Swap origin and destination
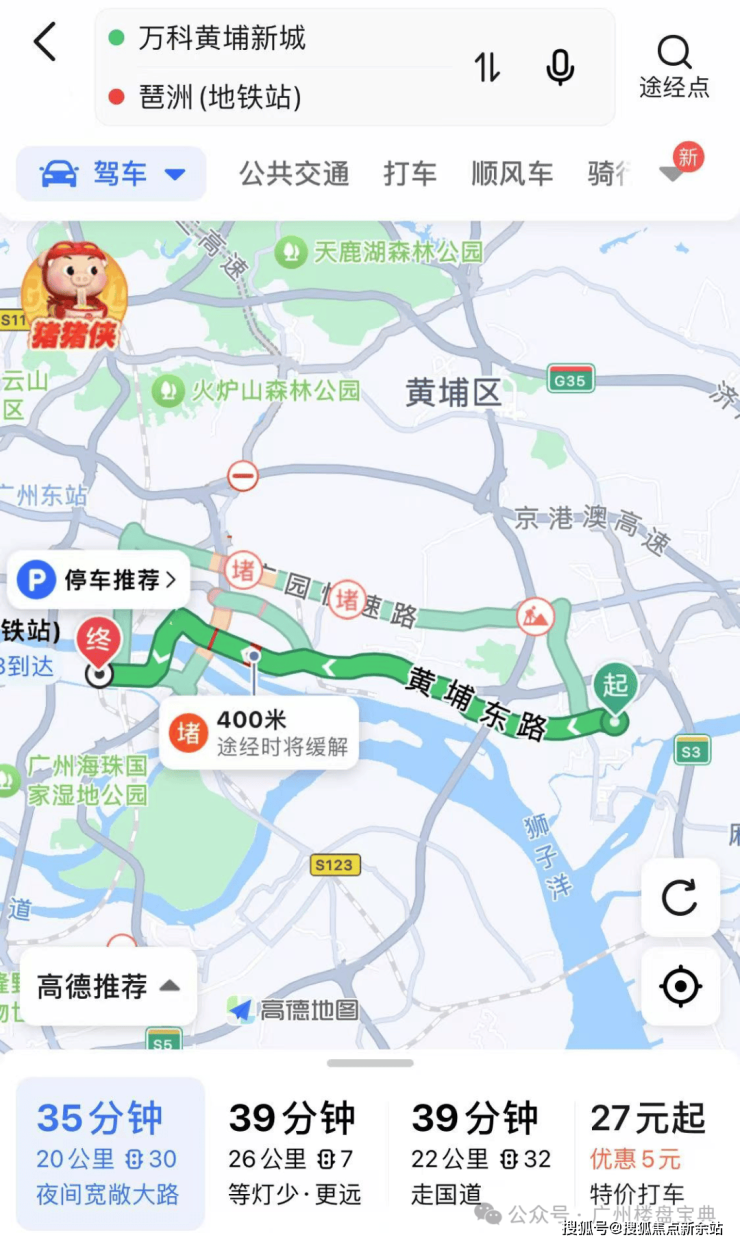 [487, 67]
